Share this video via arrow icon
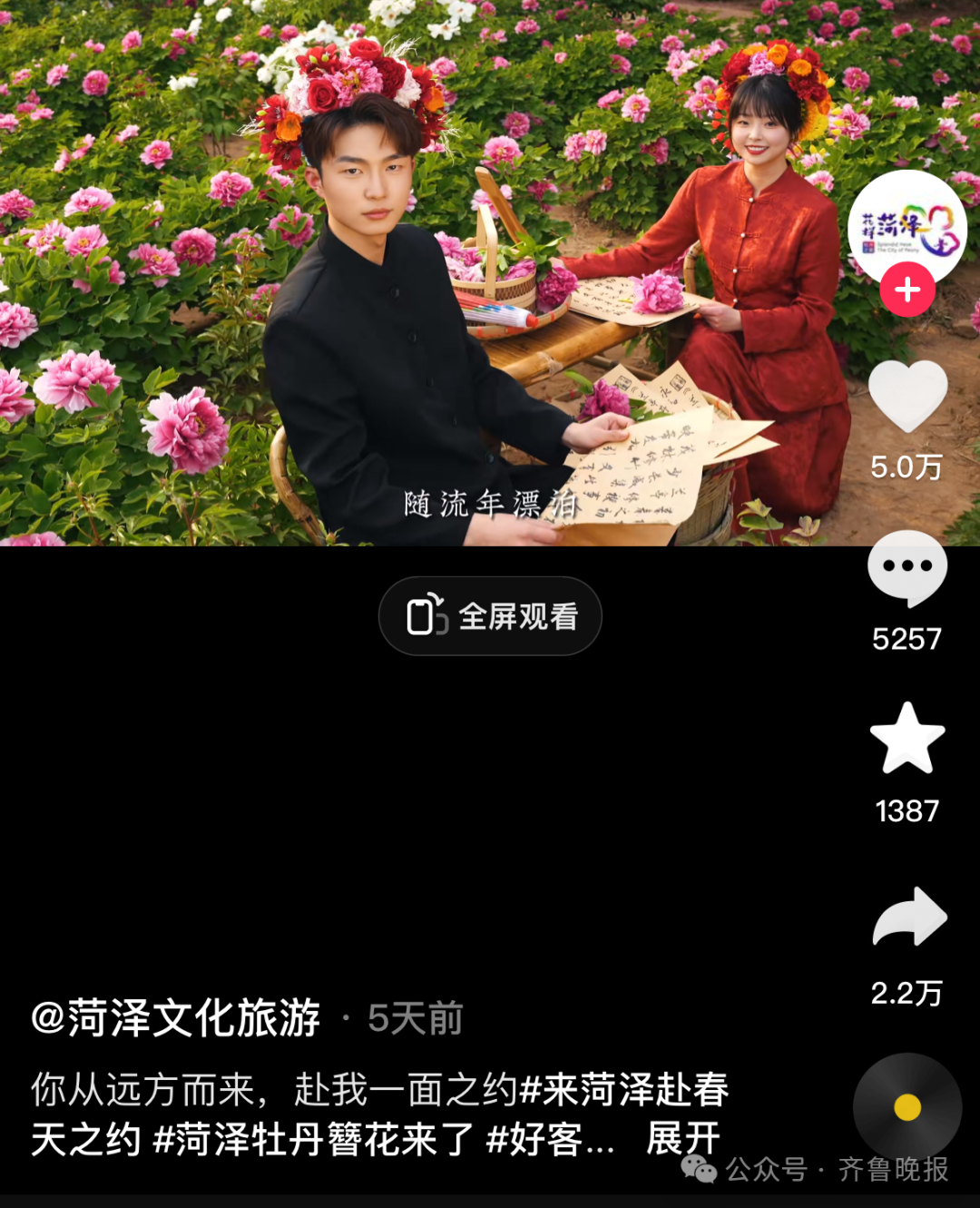Image resolution: width=980 pixels, height=1208 pixels. pos(908,918)
